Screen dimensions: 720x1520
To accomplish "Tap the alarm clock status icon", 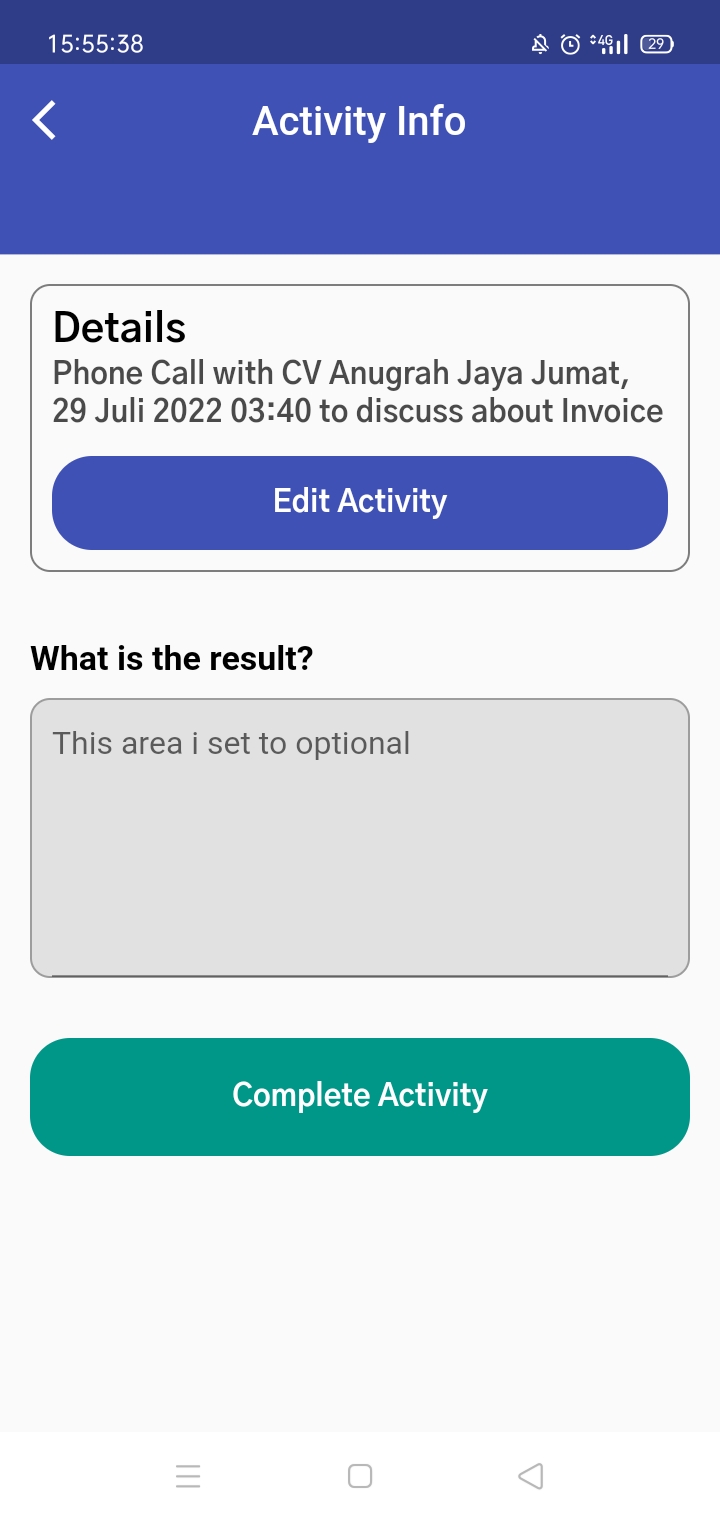I will (571, 43).
